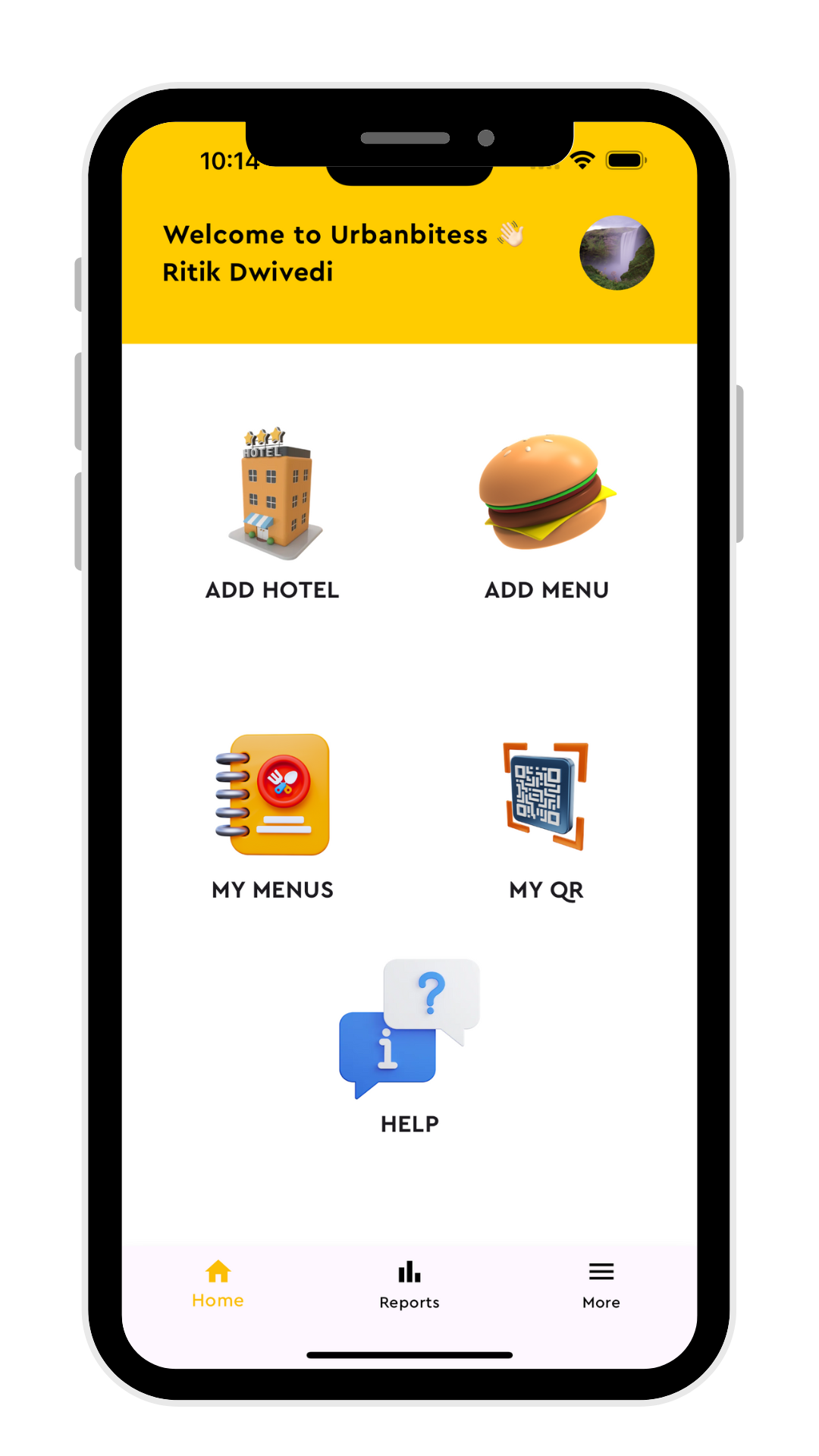
Task: Open the More tab
Action: tap(601, 1284)
